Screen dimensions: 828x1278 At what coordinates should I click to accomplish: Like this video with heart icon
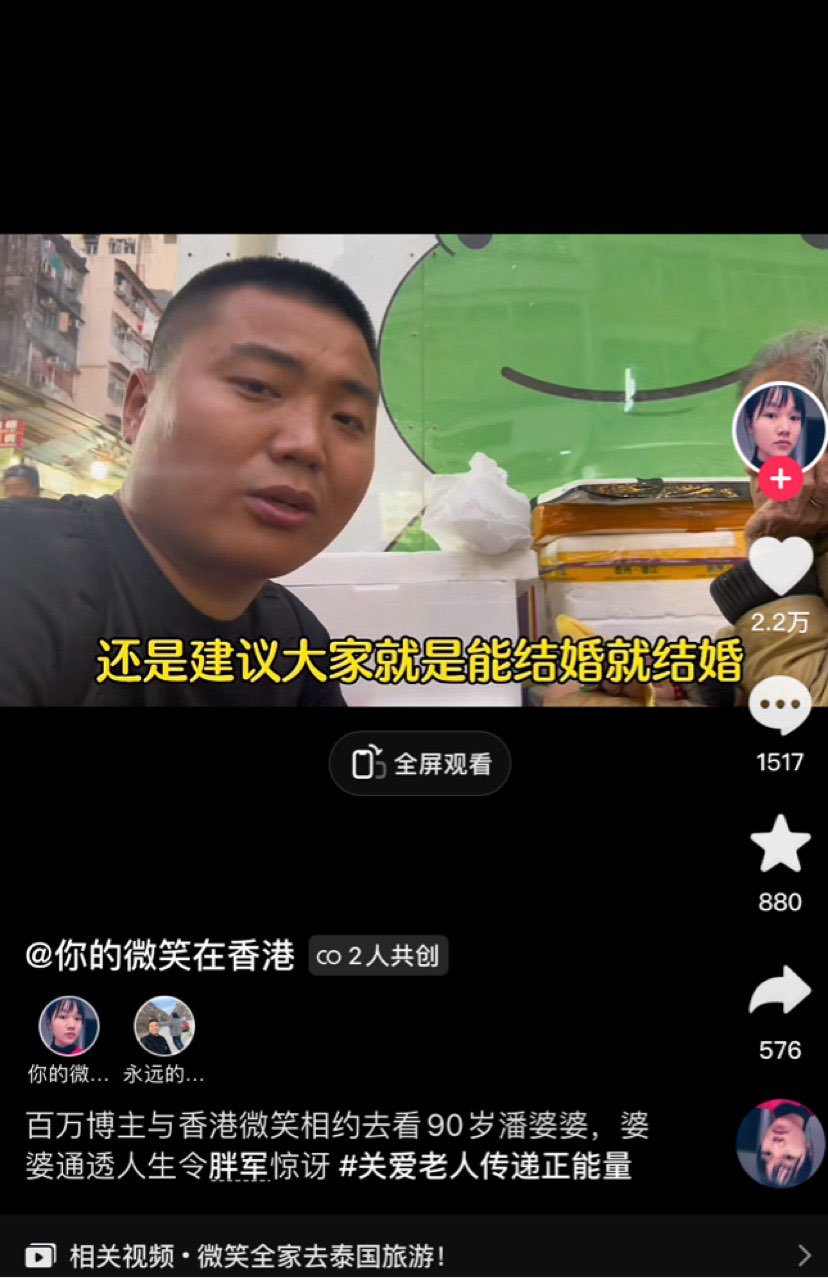(x=780, y=567)
